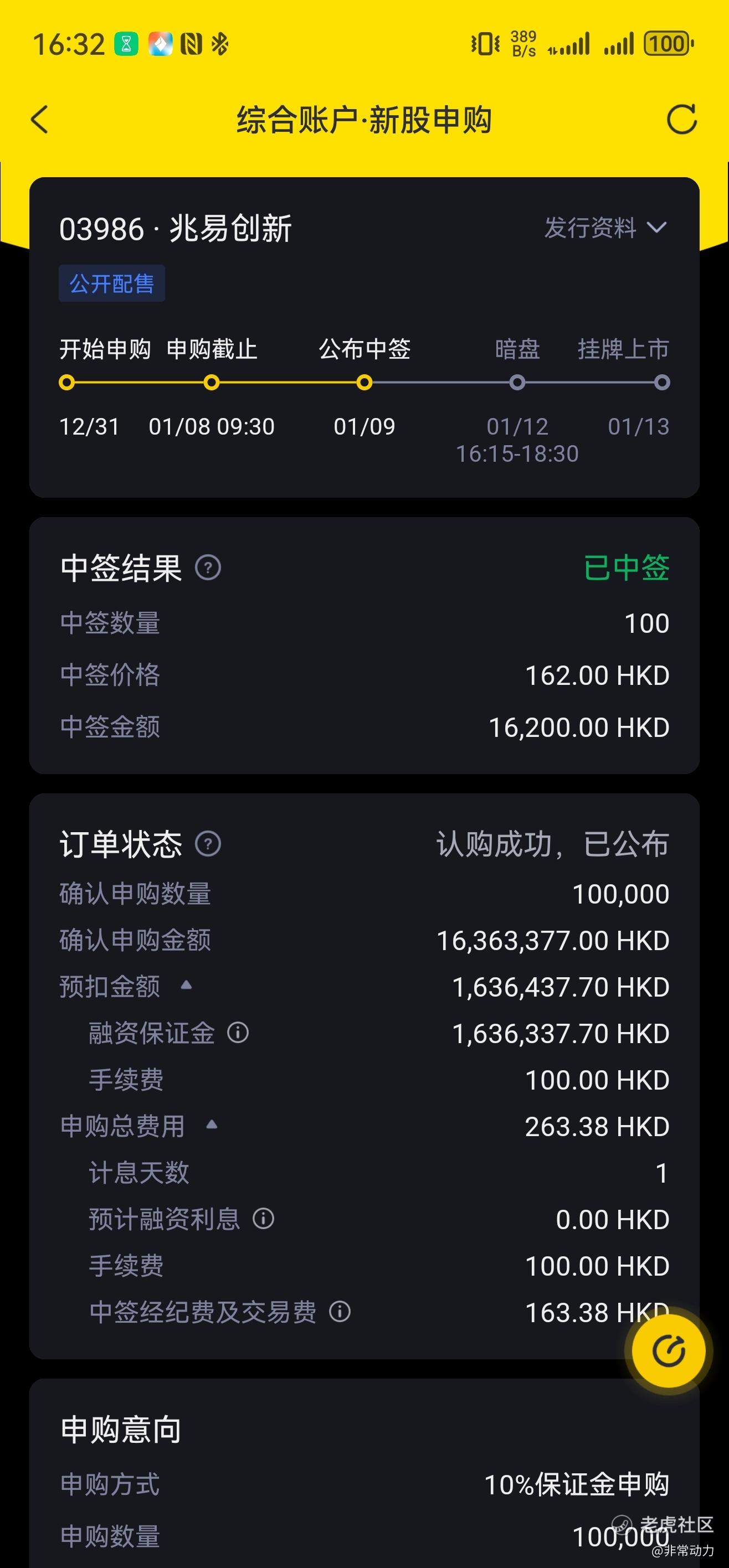This screenshot has width=729, height=1568.
Task: Show info about 预计融资利息
Action: [x=263, y=1219]
